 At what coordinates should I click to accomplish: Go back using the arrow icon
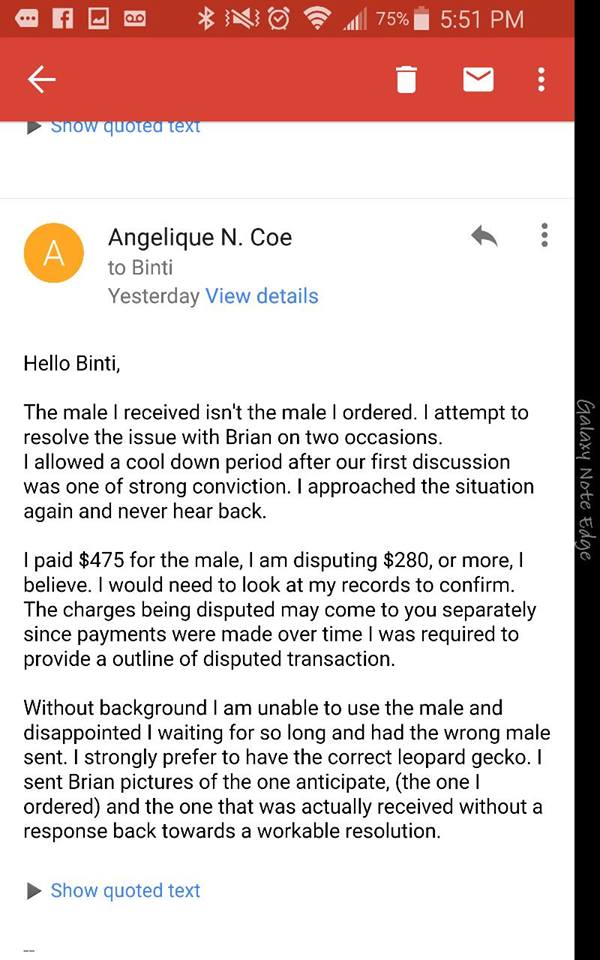42,80
